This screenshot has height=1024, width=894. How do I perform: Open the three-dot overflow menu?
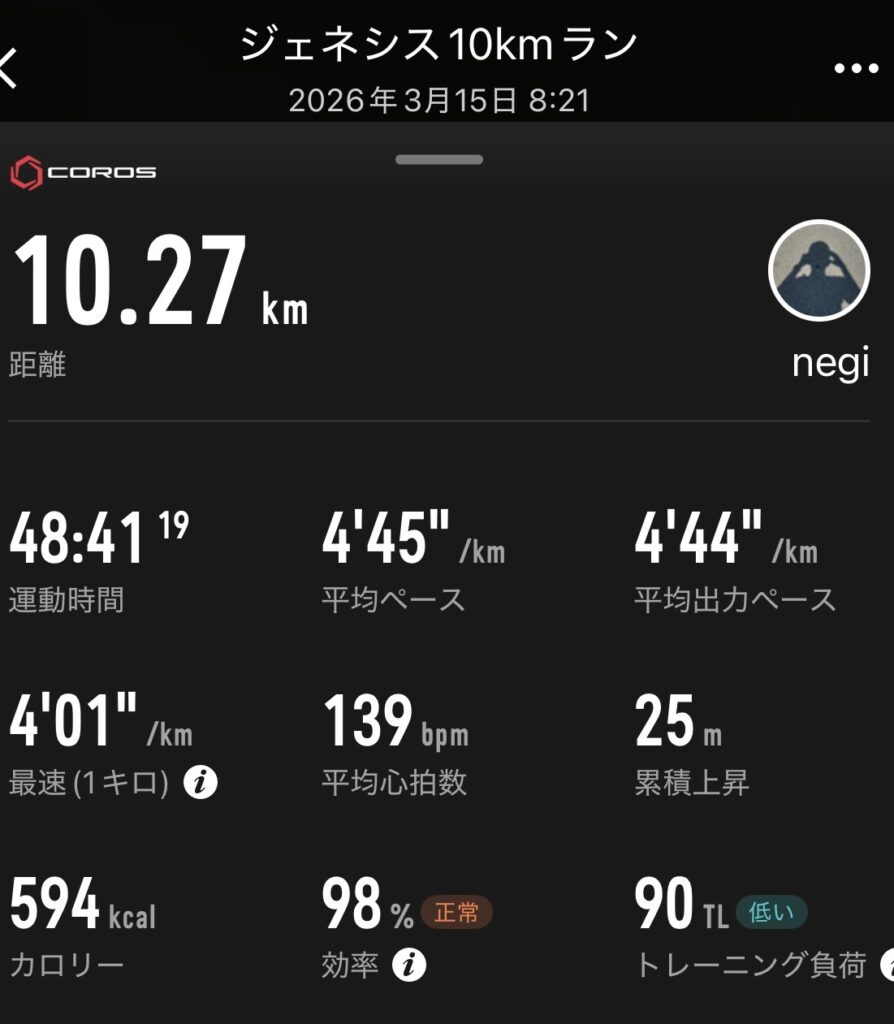[855, 68]
